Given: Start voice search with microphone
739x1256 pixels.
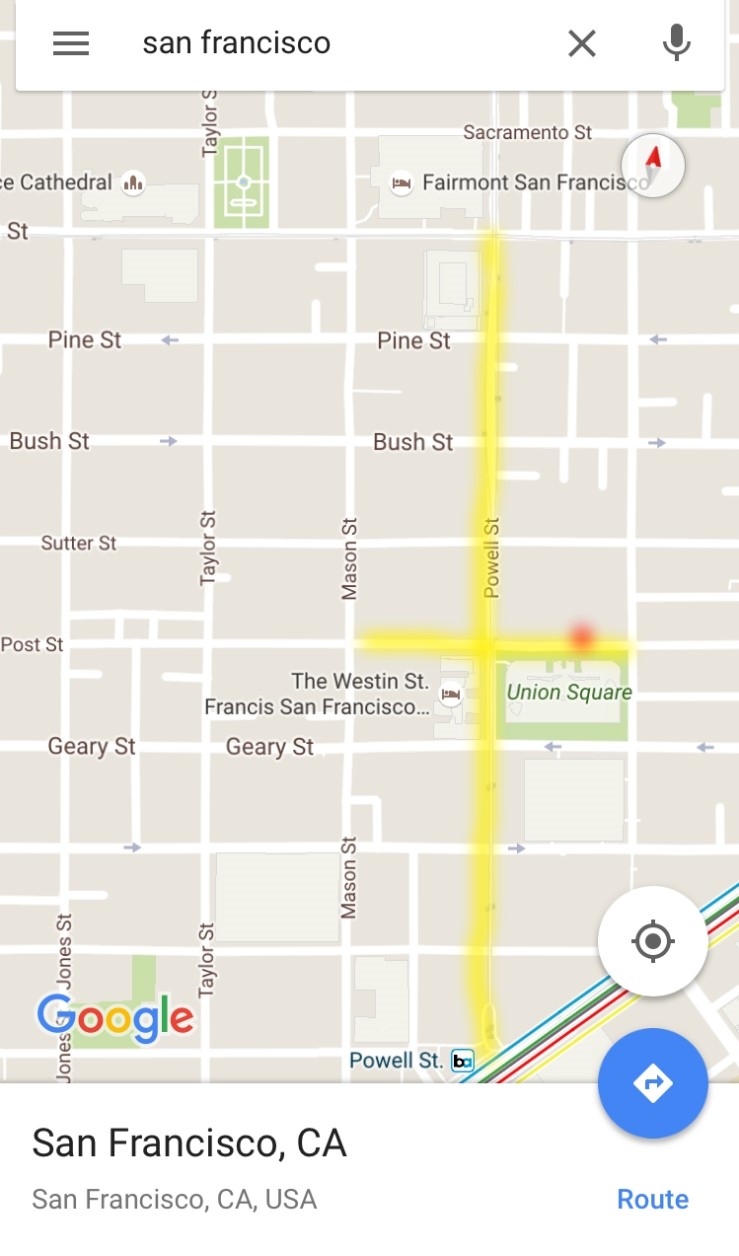Looking at the screenshot, I should click(x=676, y=43).
